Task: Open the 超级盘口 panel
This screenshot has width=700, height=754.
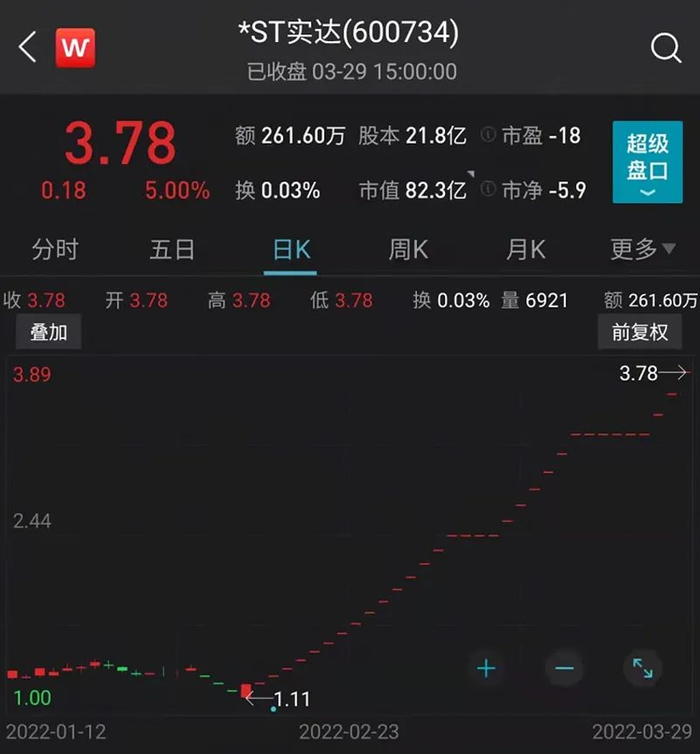Action: click(647, 162)
